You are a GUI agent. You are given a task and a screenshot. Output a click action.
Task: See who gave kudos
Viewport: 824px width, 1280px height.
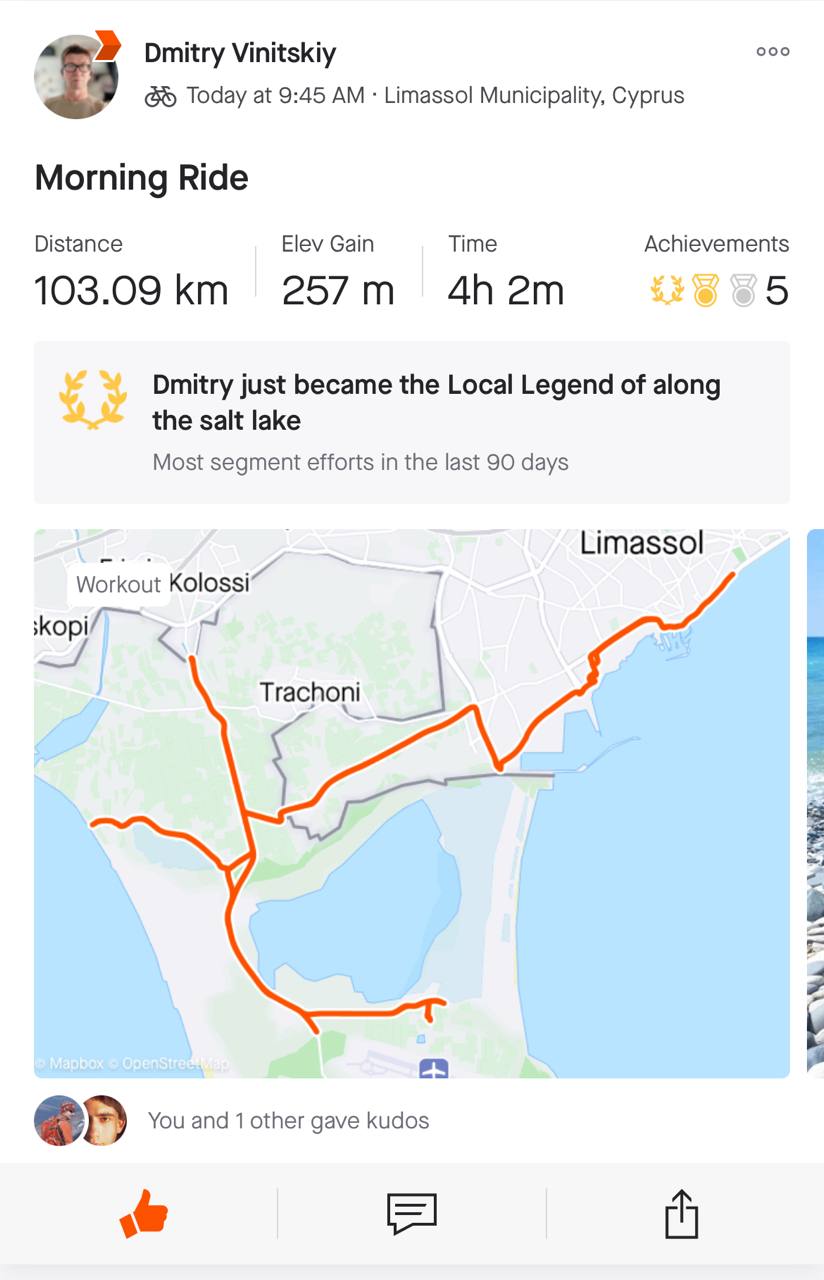288,1121
